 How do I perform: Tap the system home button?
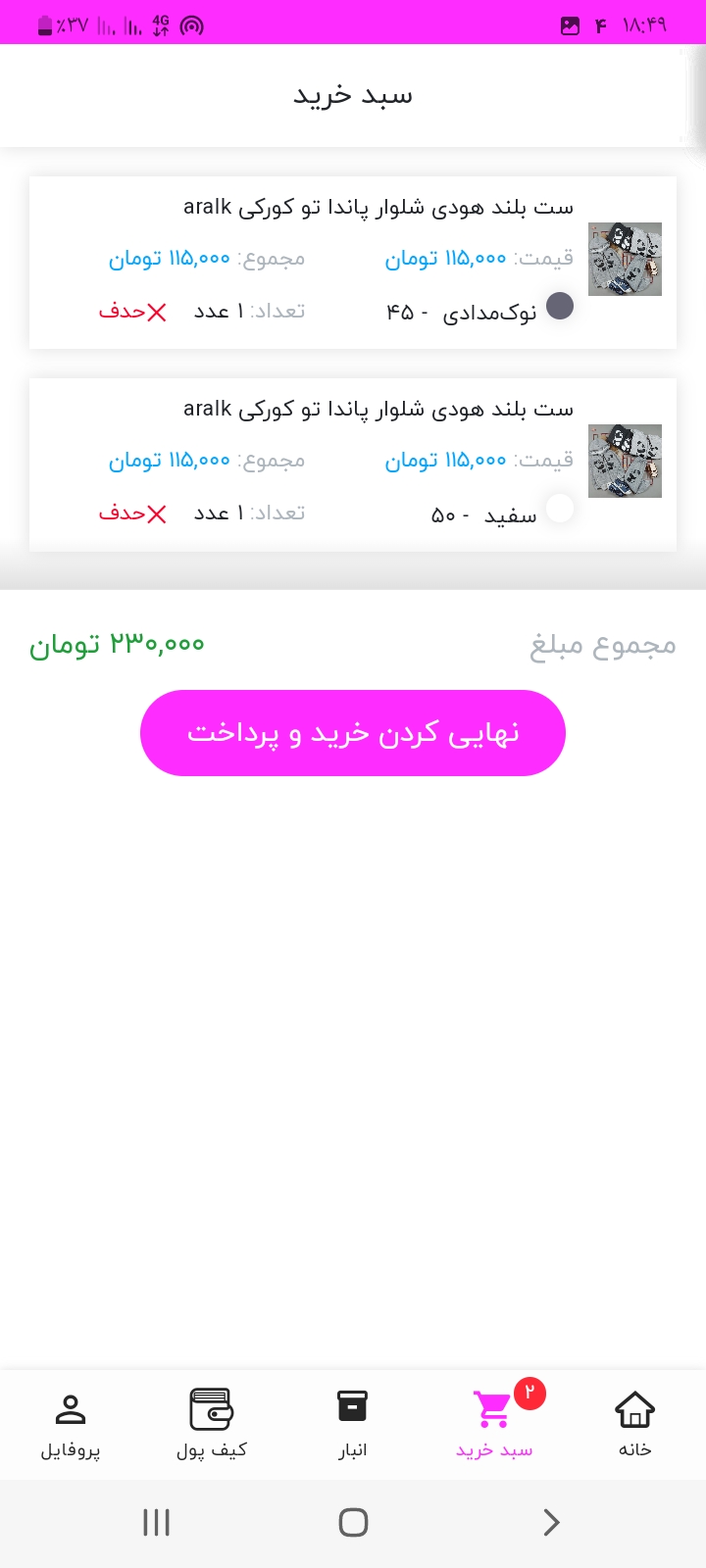[353, 1522]
